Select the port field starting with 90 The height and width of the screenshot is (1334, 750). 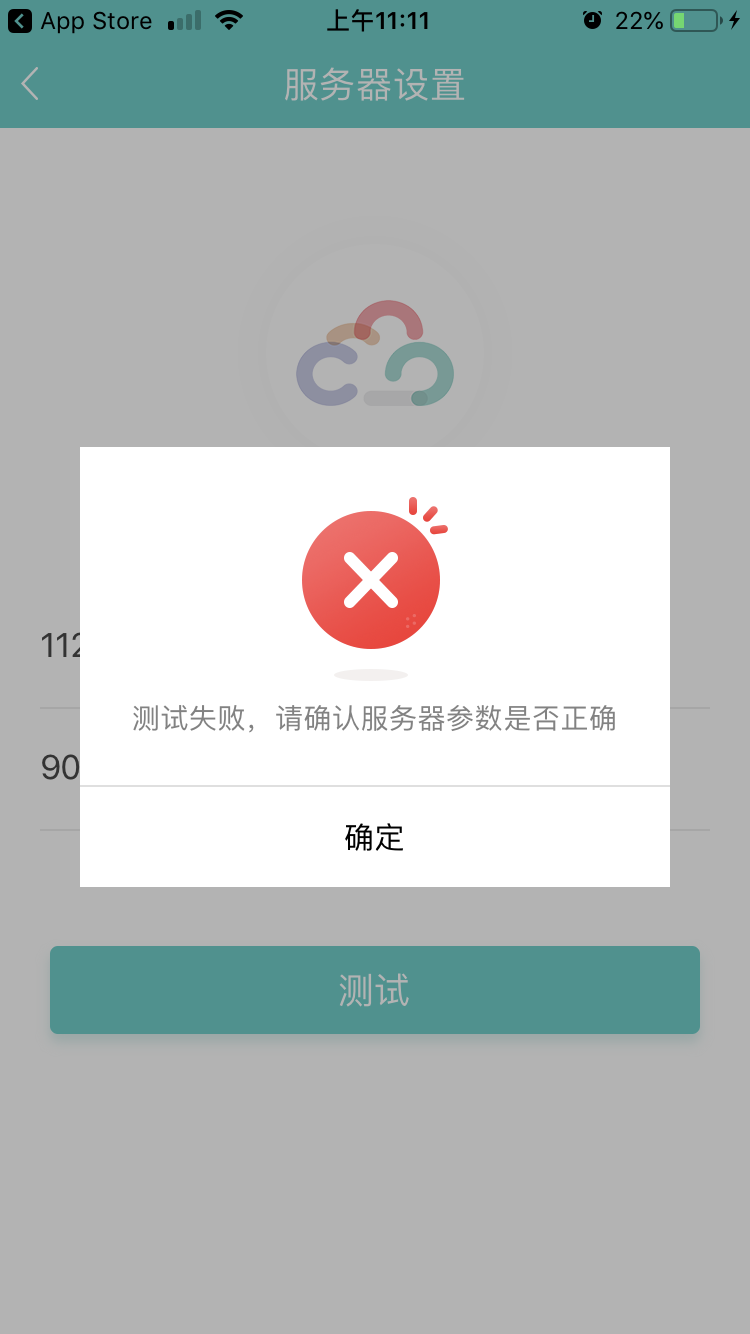(58, 768)
